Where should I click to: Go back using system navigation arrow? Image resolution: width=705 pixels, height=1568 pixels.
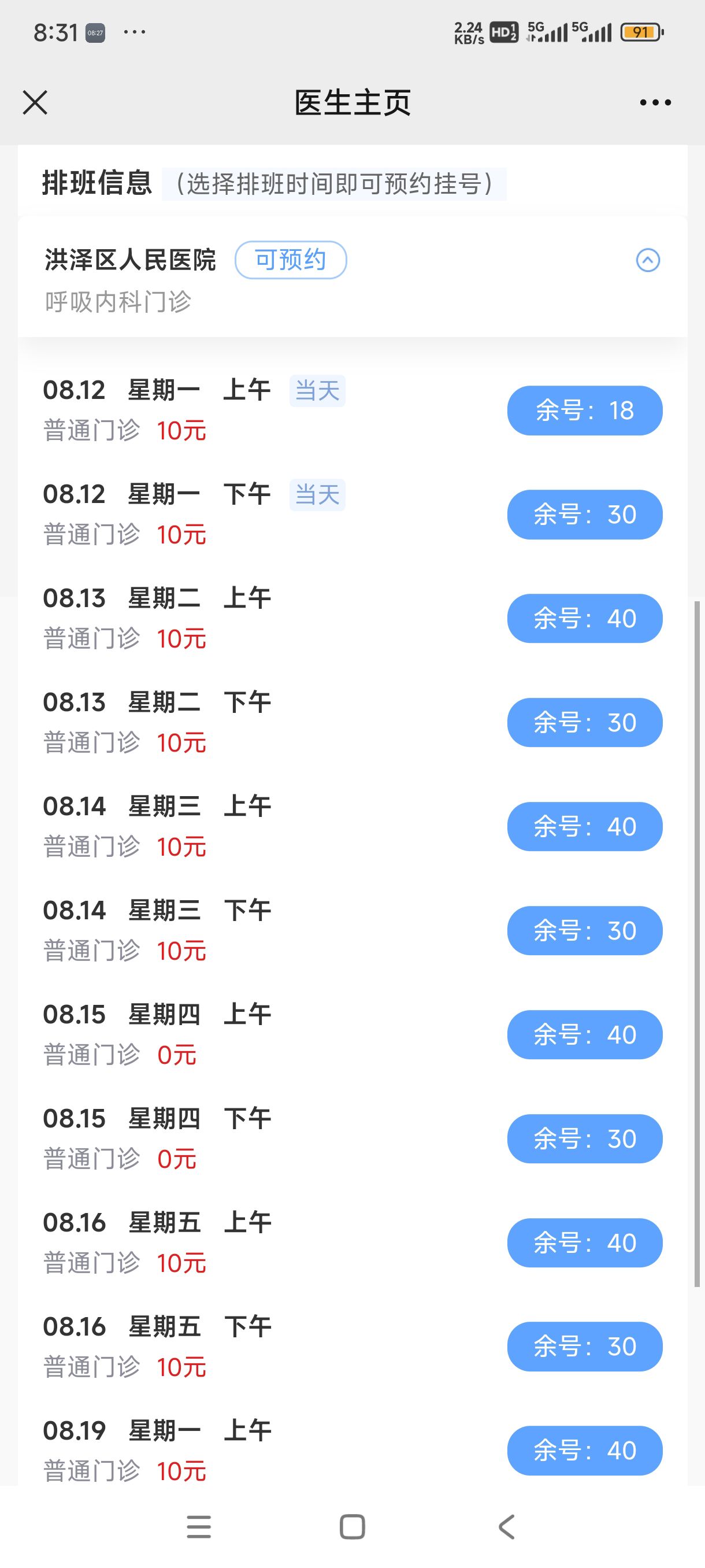coord(506,1527)
